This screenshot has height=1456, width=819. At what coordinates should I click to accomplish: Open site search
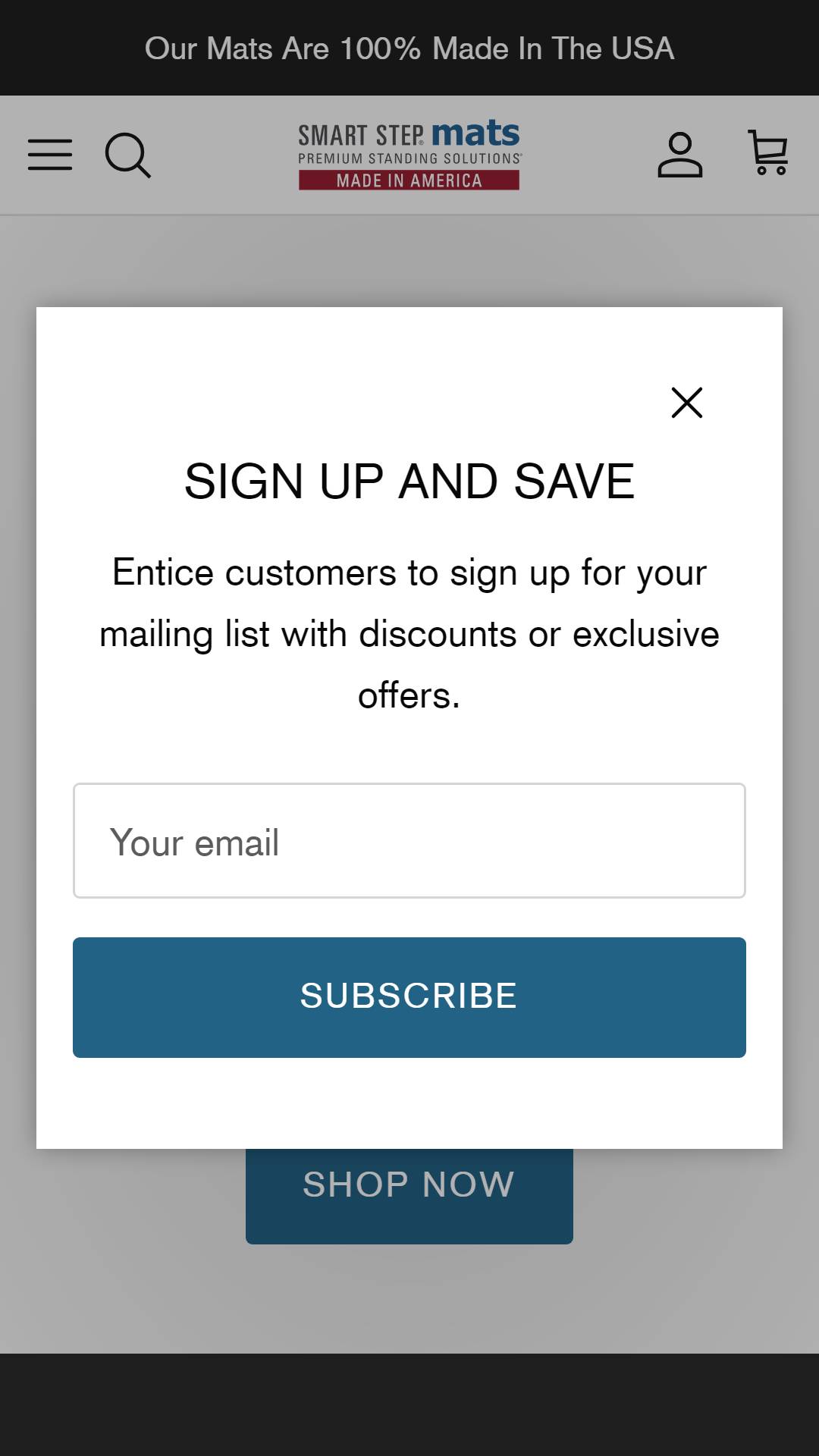[x=127, y=155]
